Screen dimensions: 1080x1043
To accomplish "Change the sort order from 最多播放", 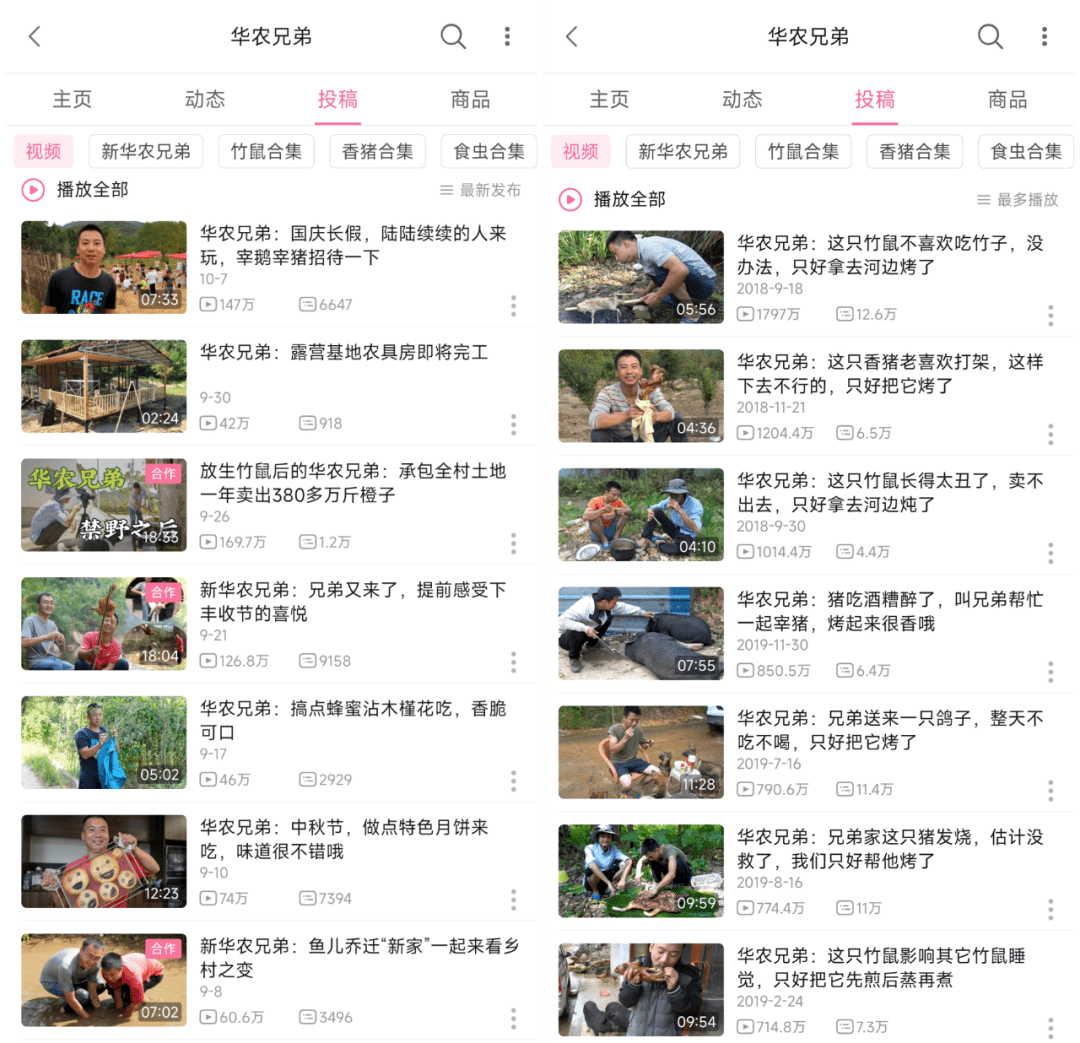I will 1018,200.
